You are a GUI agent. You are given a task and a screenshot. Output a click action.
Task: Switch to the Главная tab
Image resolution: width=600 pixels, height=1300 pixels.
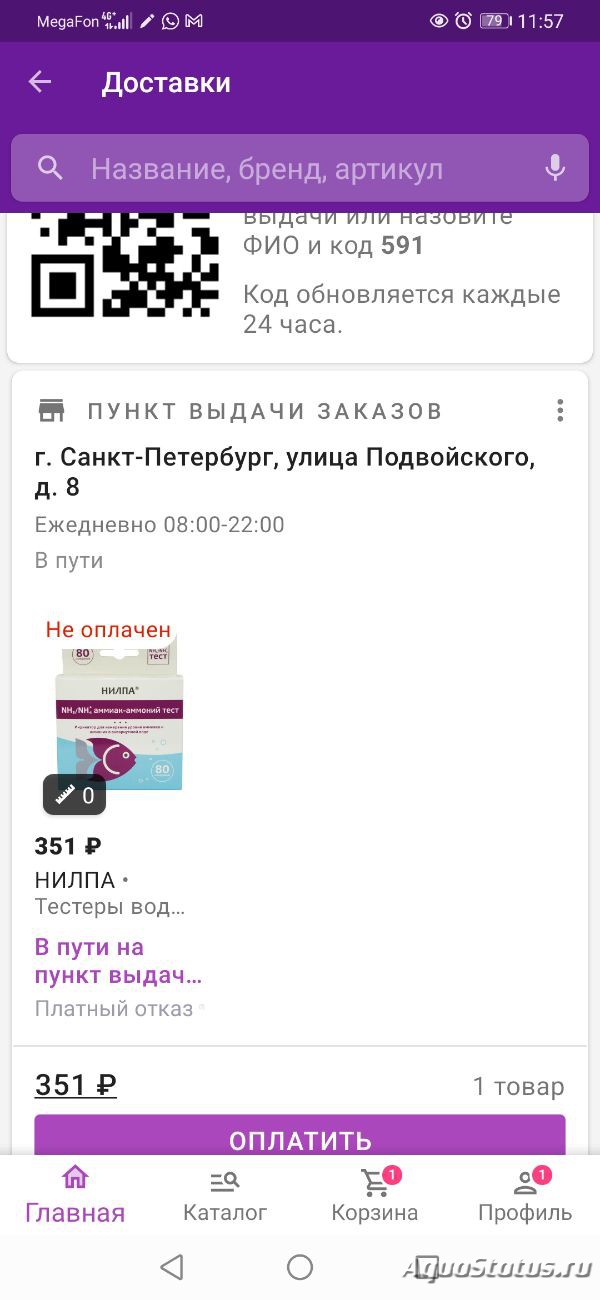tap(75, 1195)
